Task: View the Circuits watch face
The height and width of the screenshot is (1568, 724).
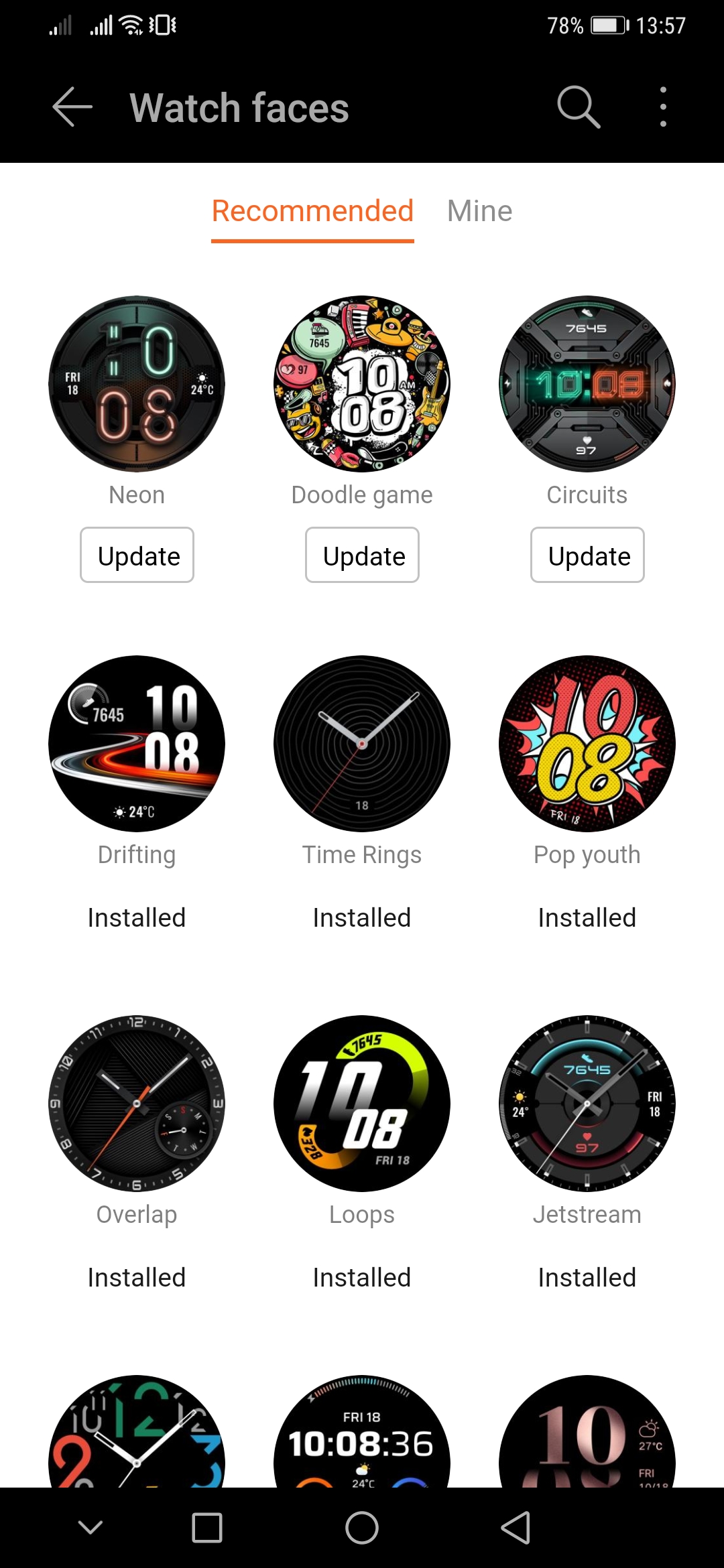Action: (x=587, y=384)
